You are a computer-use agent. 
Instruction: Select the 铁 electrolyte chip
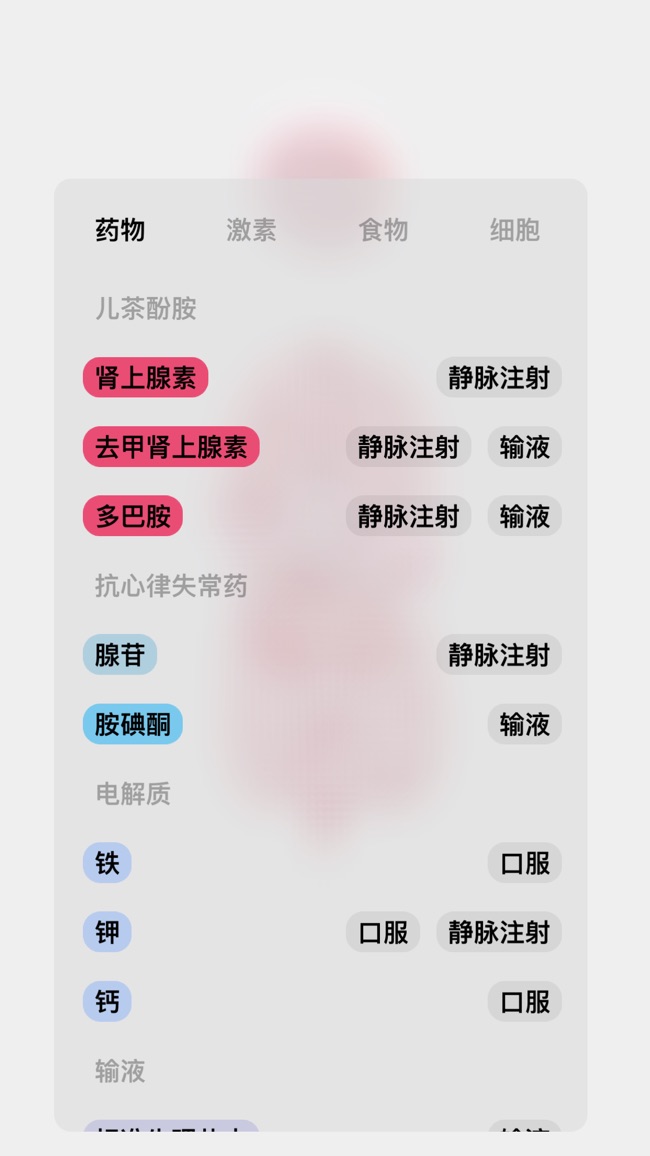107,863
